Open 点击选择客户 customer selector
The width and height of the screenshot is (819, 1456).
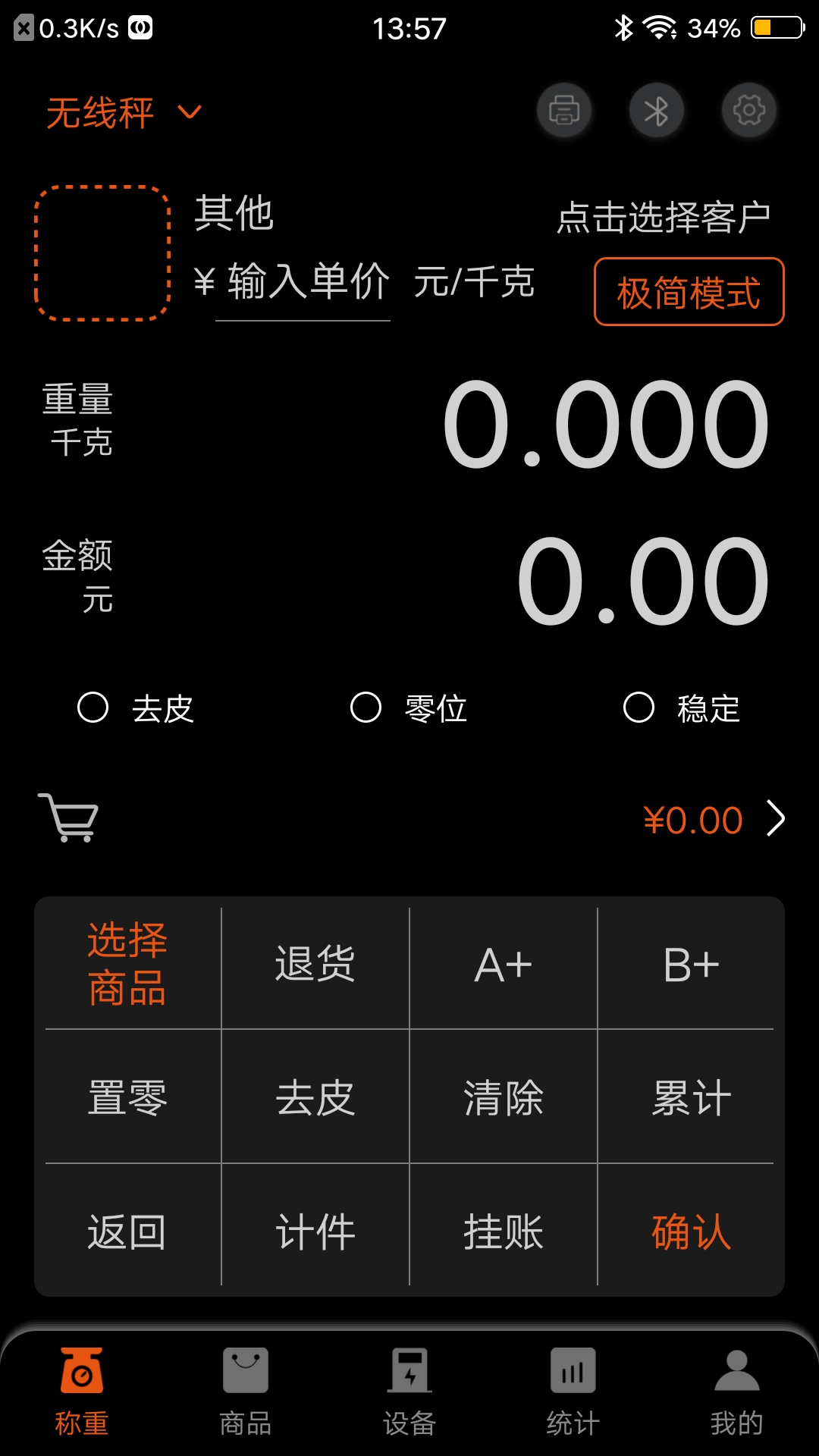[x=663, y=216]
